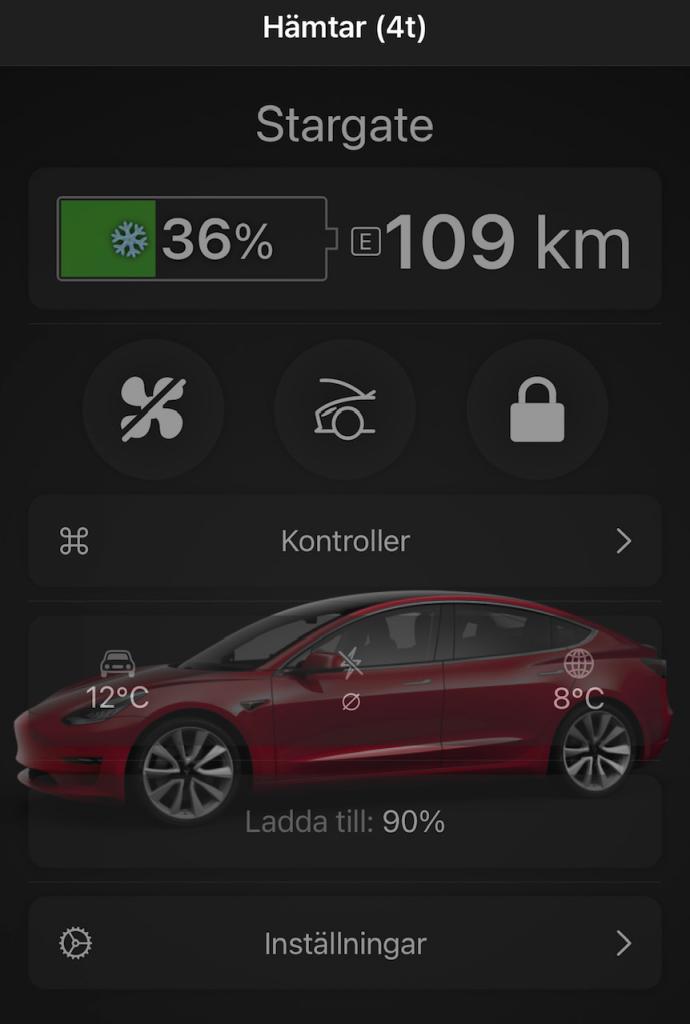Open the front trunk

click(344, 410)
